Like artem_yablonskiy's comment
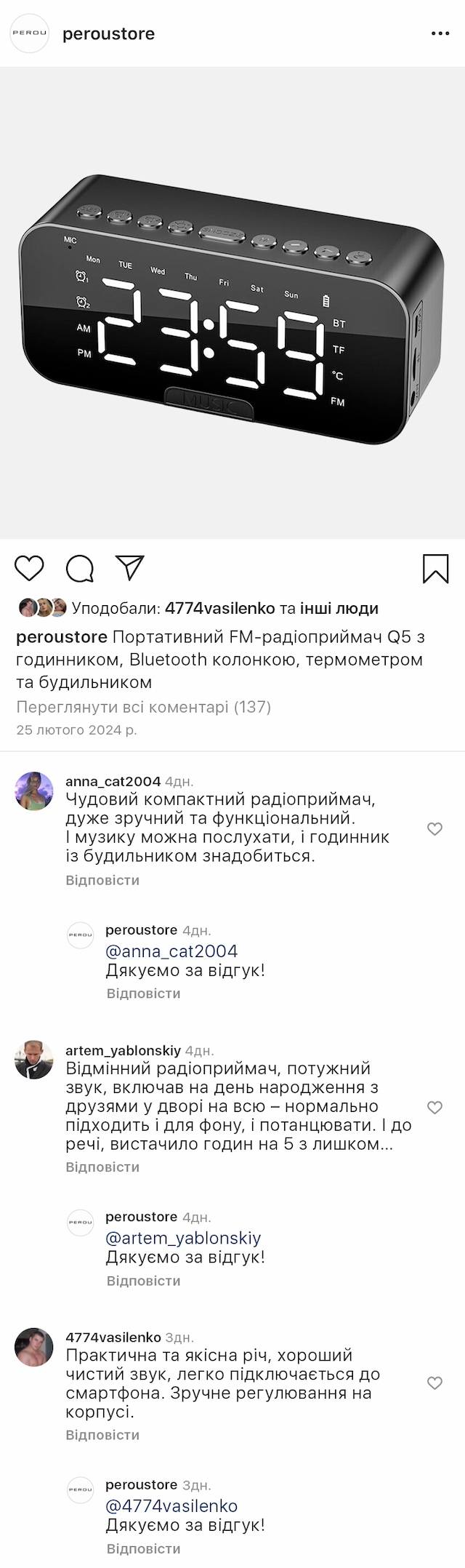465x1568 pixels. point(434,1107)
